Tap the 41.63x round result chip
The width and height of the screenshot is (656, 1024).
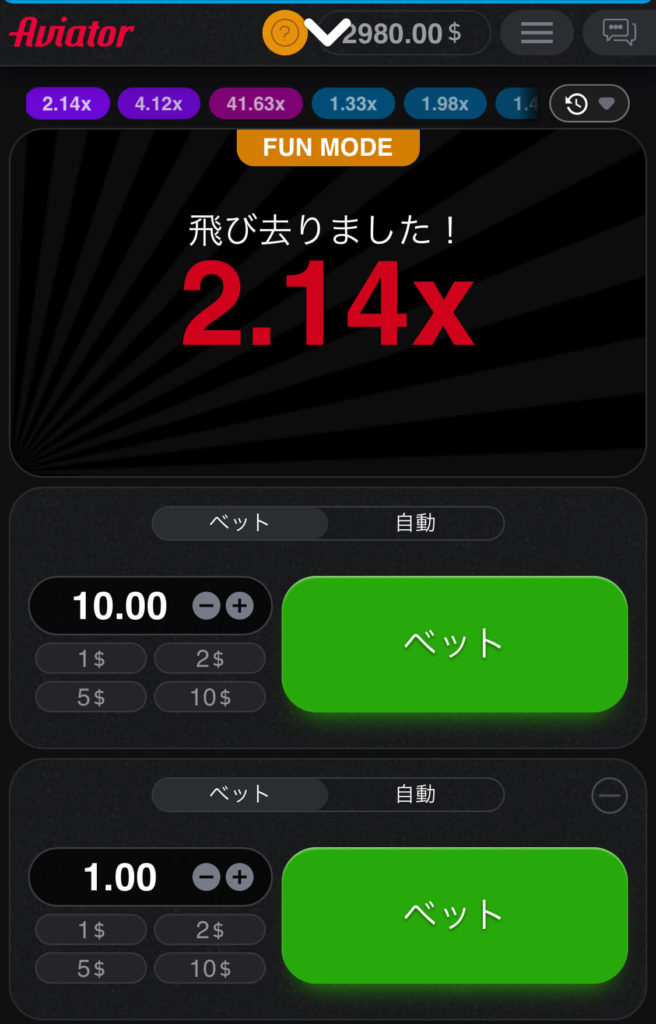256,103
